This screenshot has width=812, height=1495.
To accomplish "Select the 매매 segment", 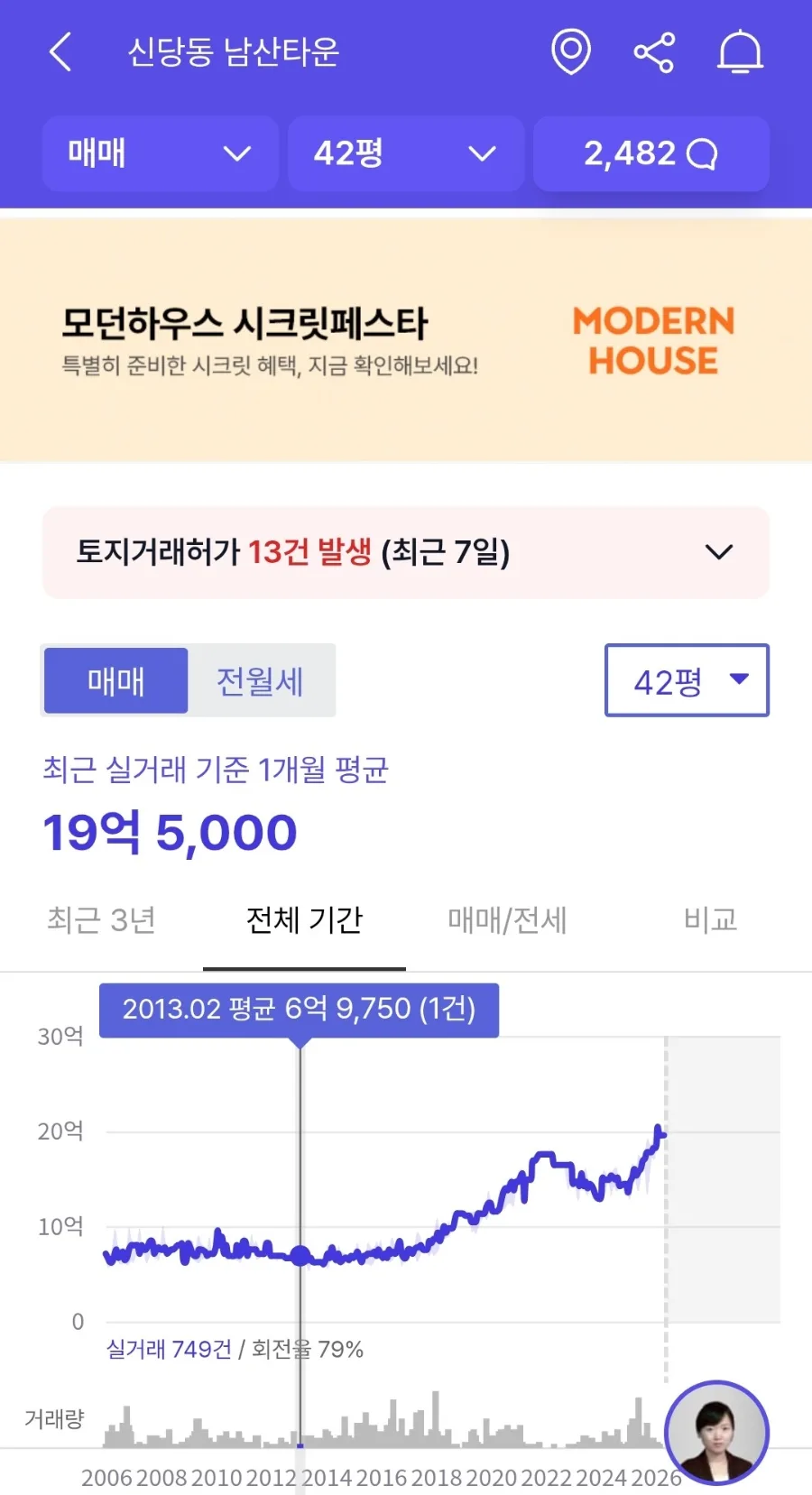I will [x=116, y=680].
